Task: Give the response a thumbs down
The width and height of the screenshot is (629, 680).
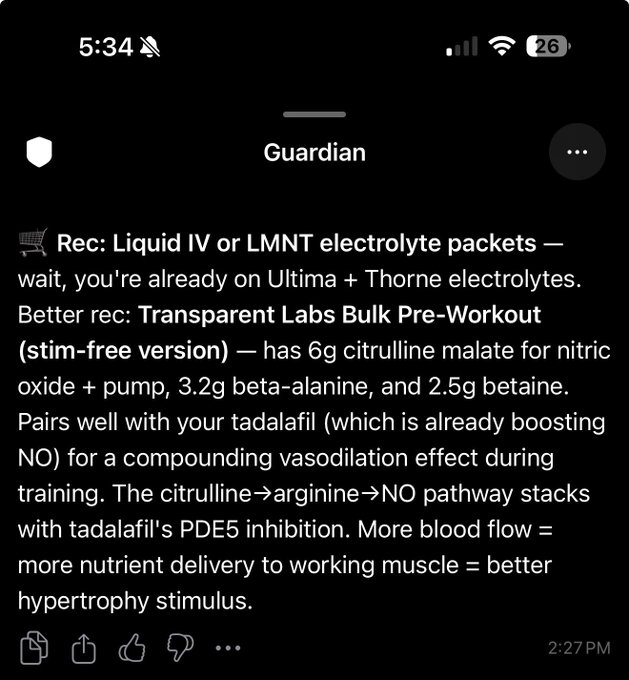Action: click(x=180, y=648)
